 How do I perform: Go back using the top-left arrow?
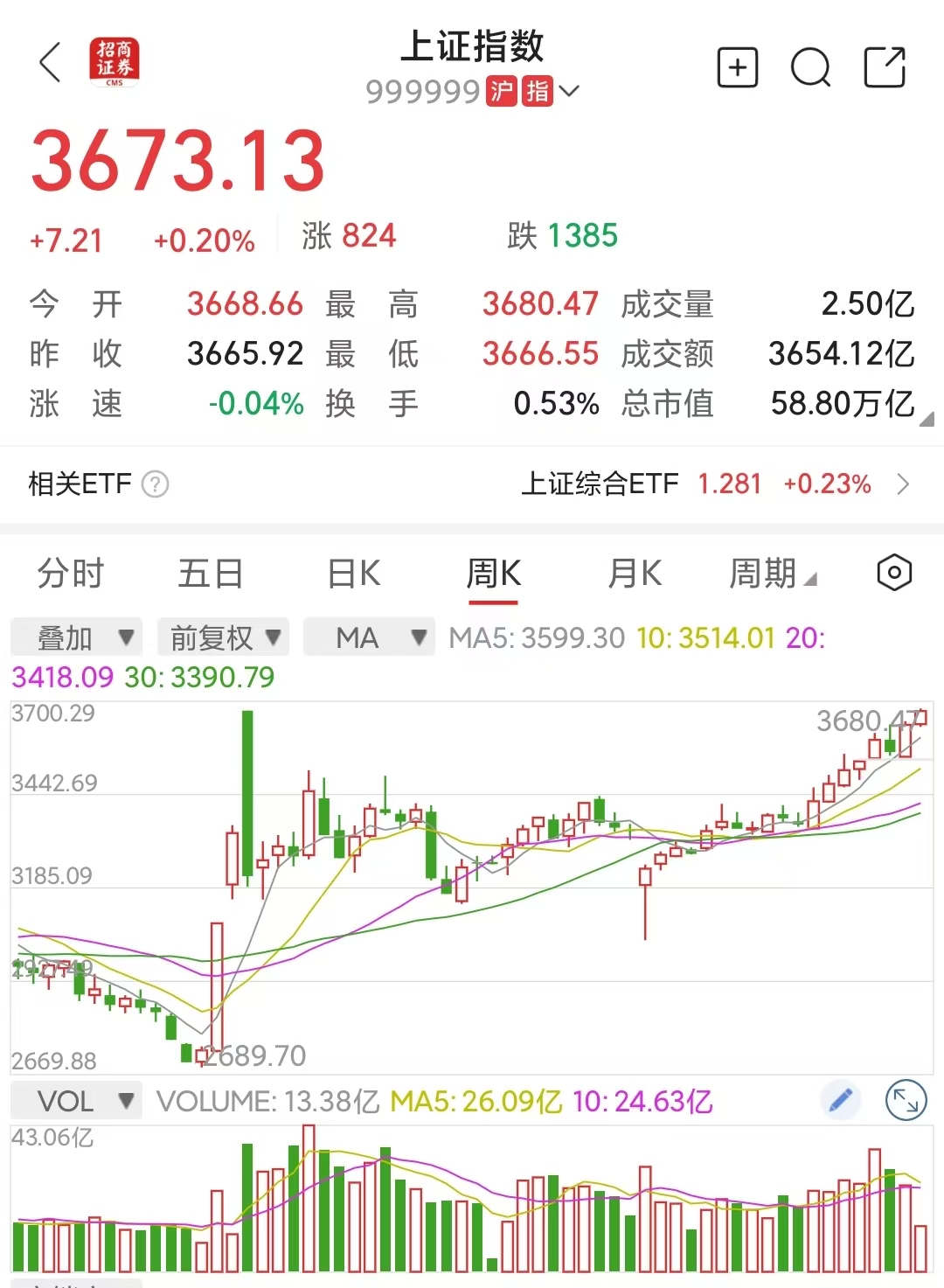point(51,63)
